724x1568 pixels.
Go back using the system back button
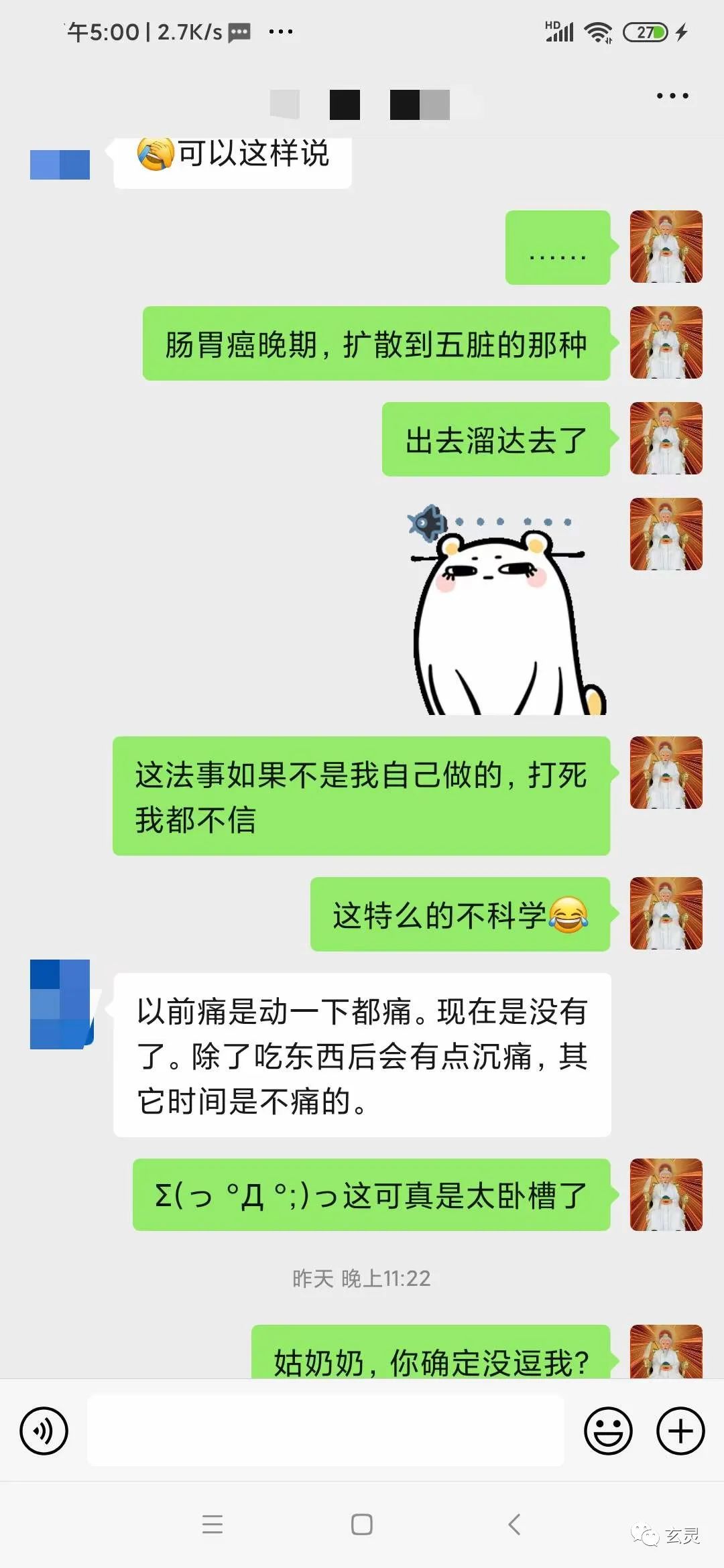pos(515,1524)
